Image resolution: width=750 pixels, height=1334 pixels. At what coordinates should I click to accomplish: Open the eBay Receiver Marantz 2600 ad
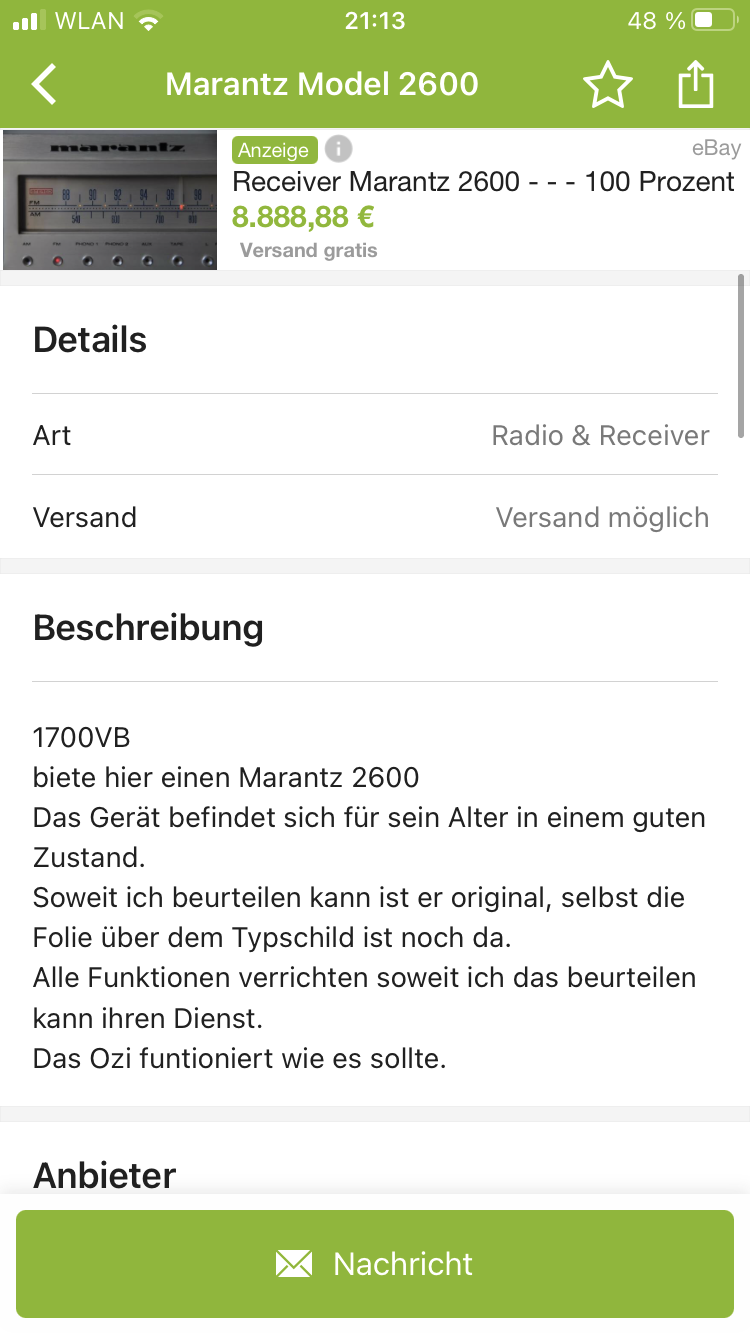pyautogui.click(x=375, y=200)
